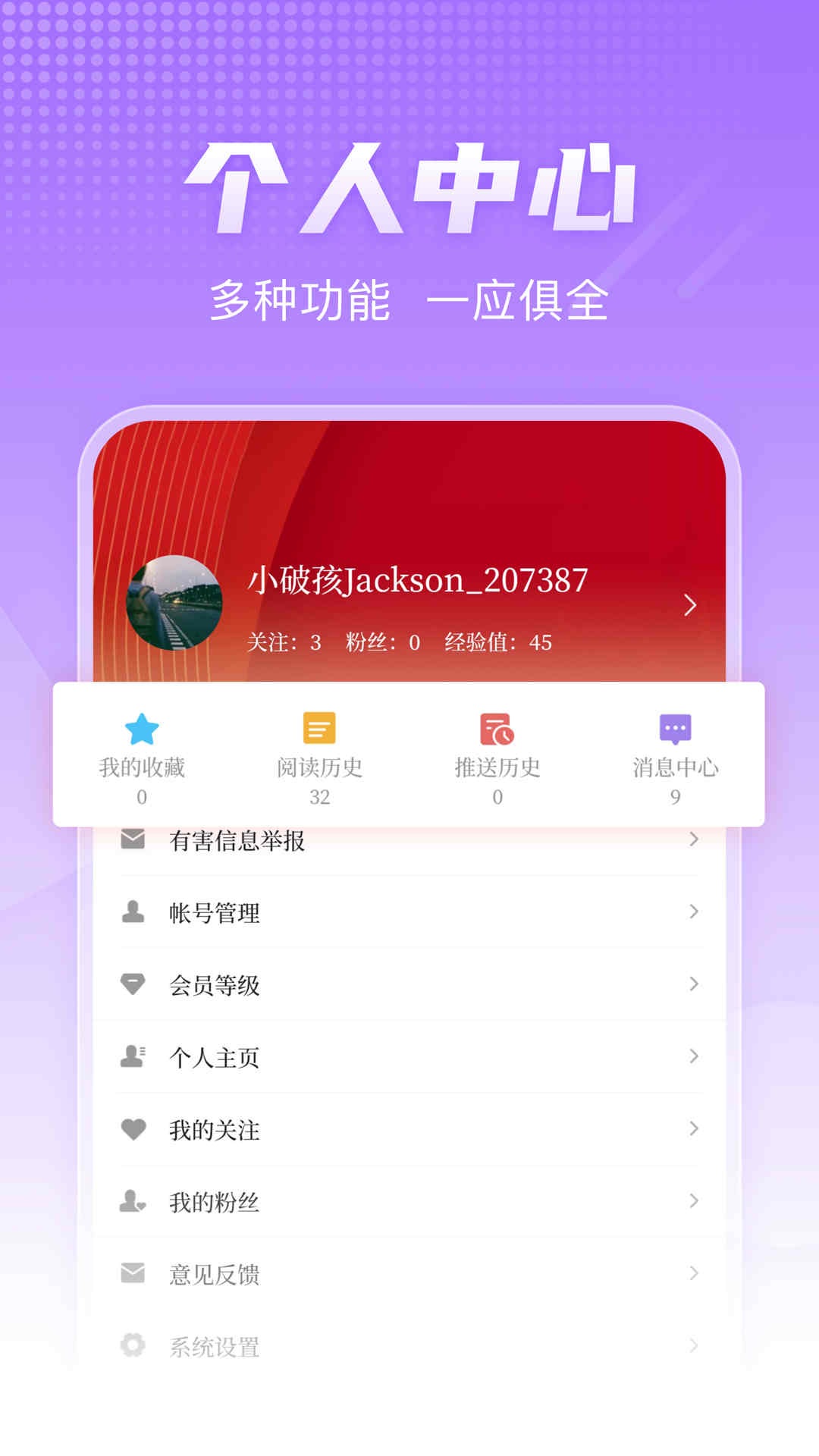Viewport: 819px width, 1456px height.
Task: Click the heart icon beside 我的关注
Action: pos(134,1128)
